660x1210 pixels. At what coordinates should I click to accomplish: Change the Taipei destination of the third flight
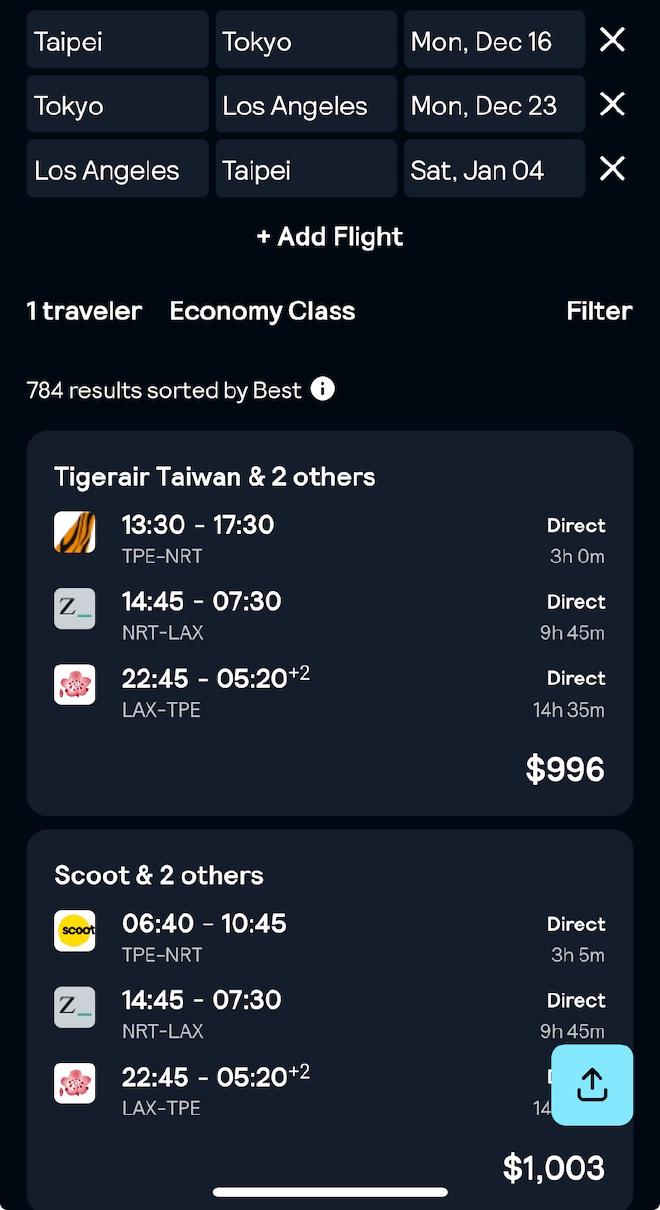point(306,169)
